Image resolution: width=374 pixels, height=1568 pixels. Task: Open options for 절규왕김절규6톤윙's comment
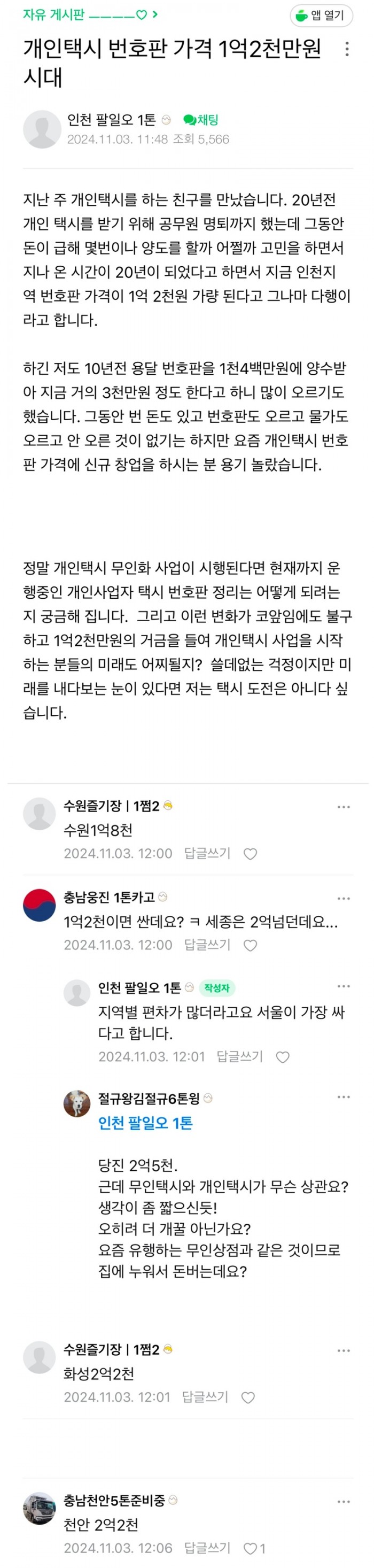point(343,1097)
